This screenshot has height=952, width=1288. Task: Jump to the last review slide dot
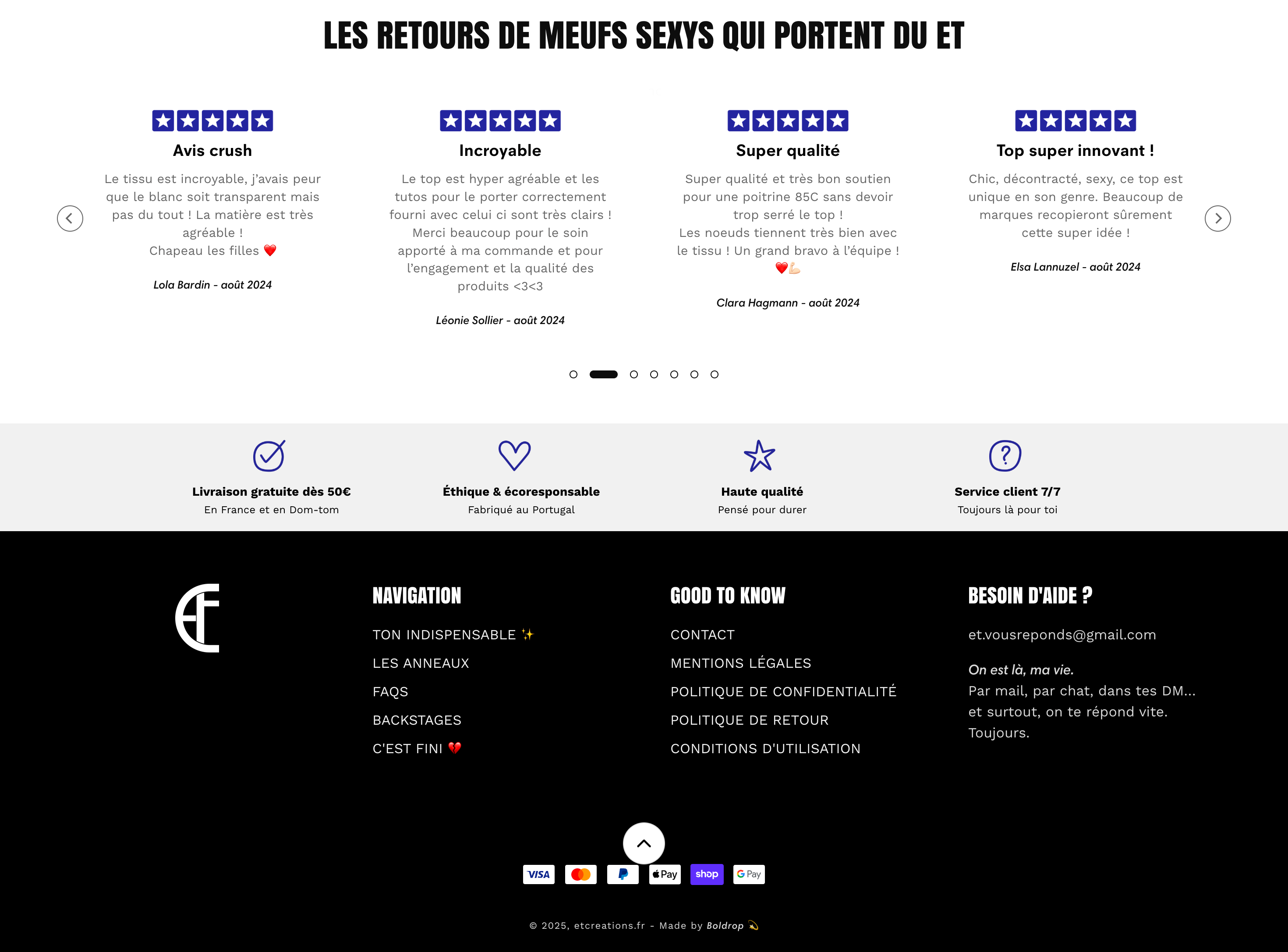(715, 374)
